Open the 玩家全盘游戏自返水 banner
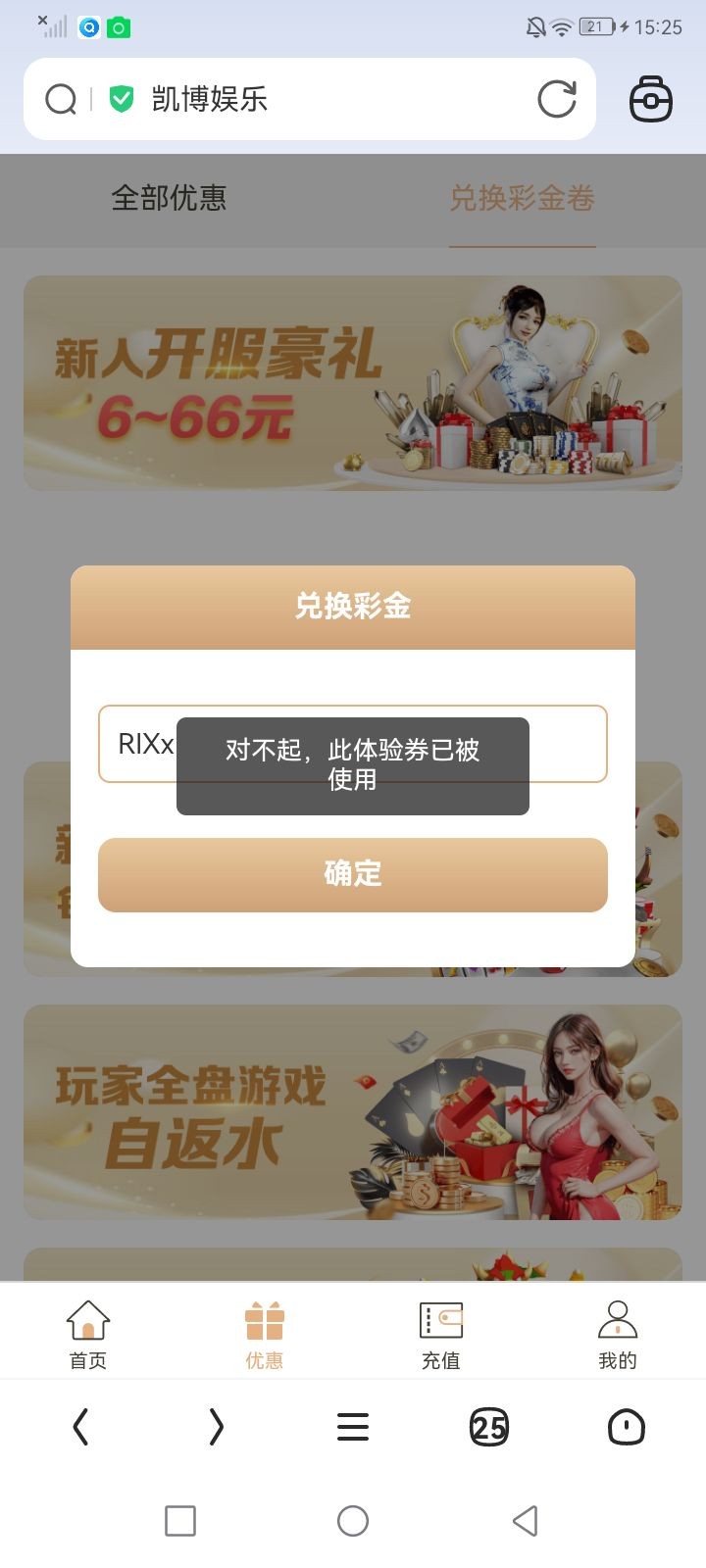Image resolution: width=706 pixels, height=1568 pixels. tap(353, 1112)
